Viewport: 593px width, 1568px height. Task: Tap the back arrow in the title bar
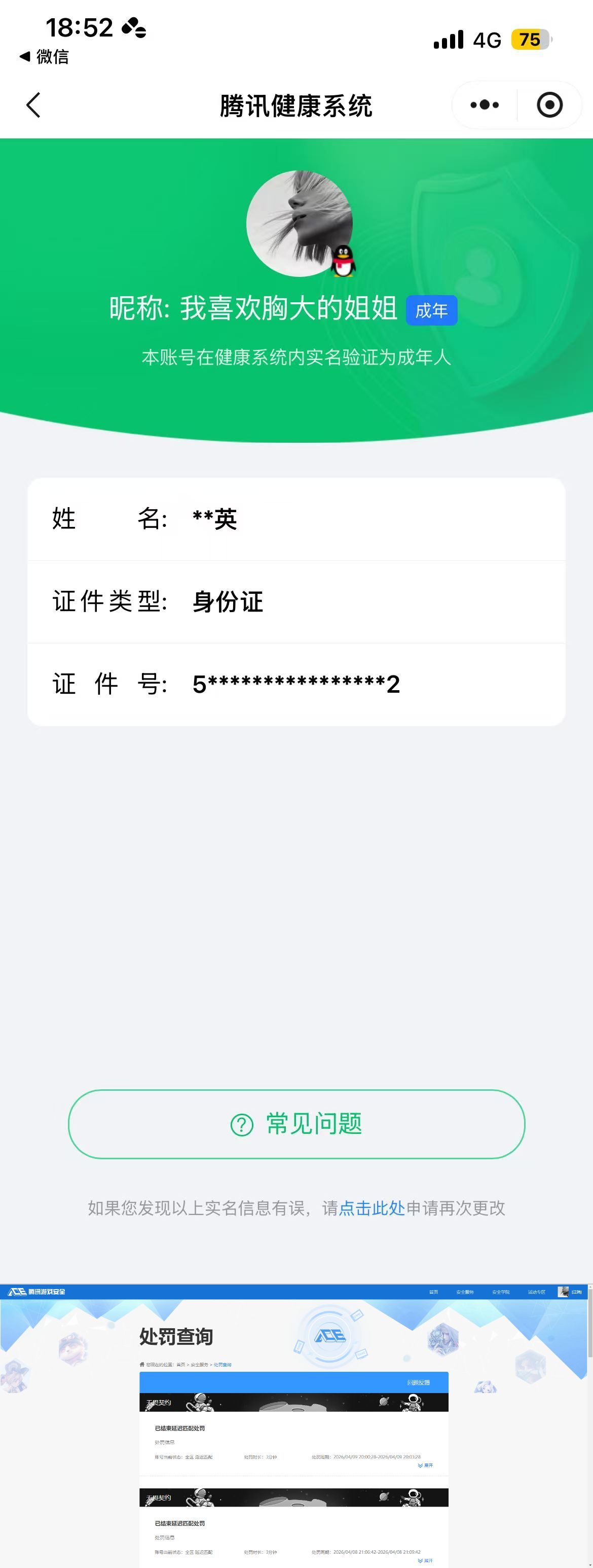[34, 104]
